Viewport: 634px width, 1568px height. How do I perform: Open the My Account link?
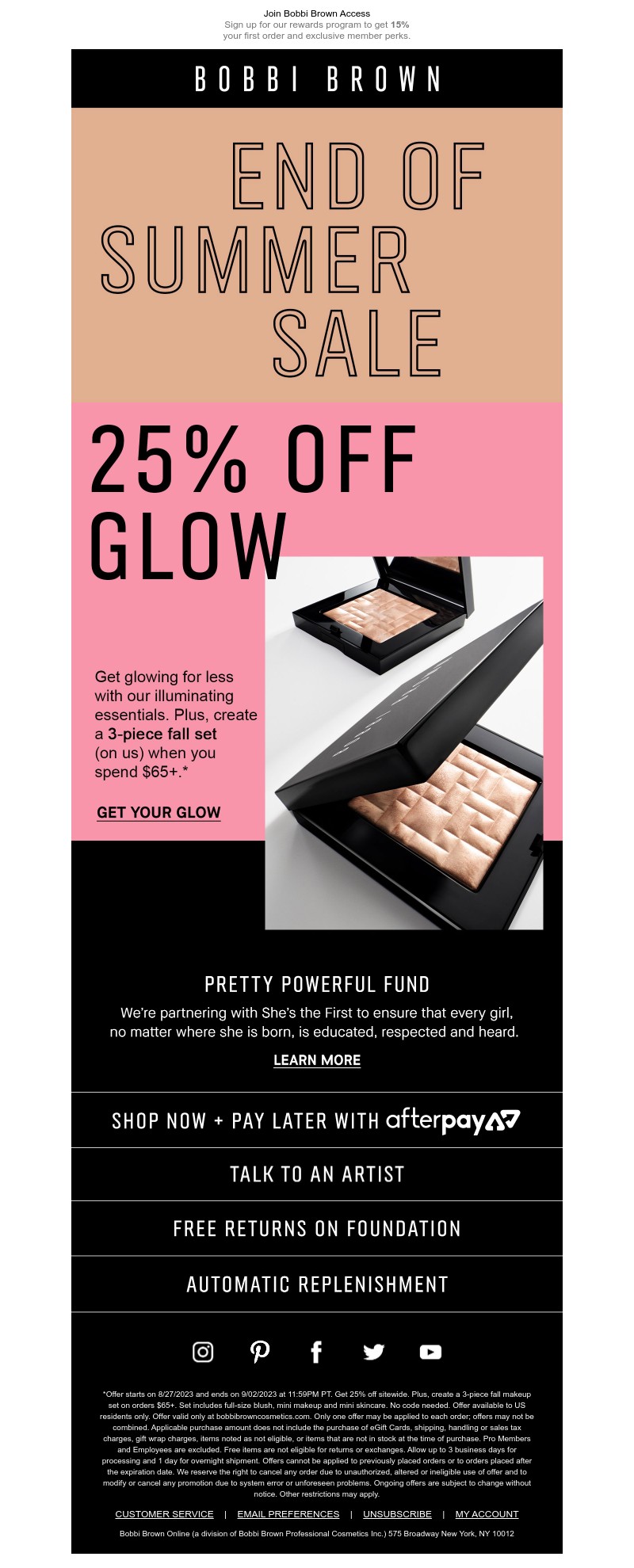pyautogui.click(x=487, y=1514)
